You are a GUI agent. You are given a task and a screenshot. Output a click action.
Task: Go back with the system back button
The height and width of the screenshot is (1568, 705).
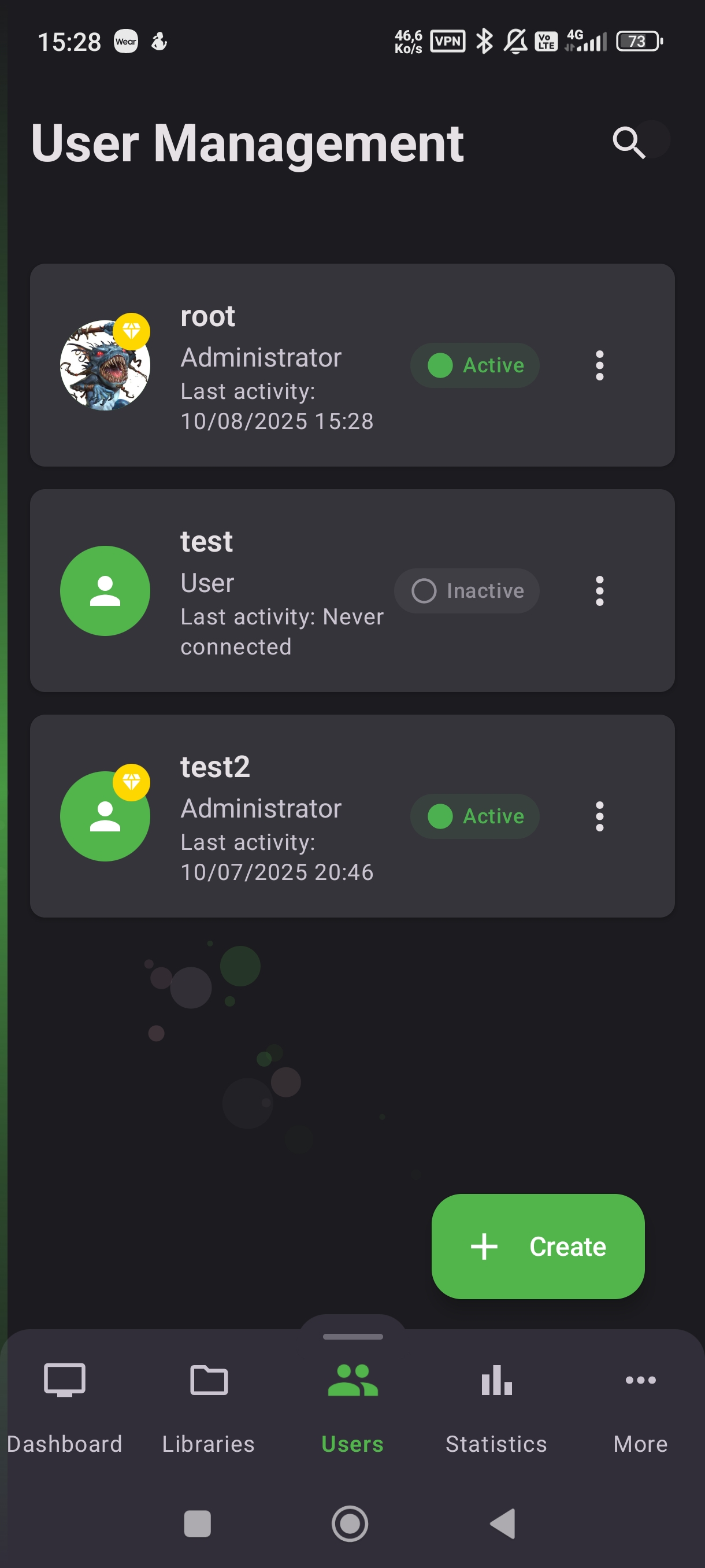503,1523
